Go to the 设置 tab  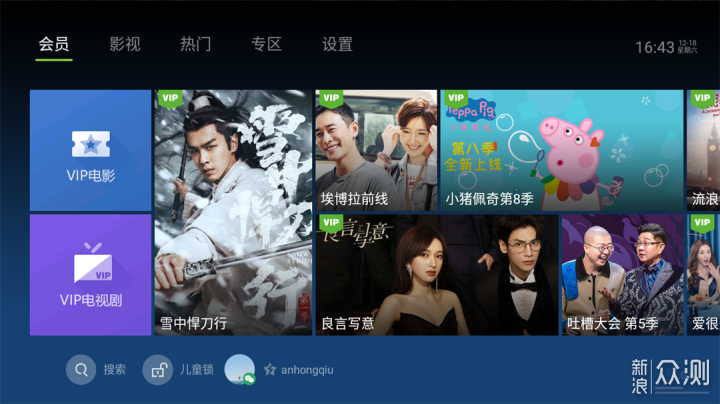click(337, 44)
